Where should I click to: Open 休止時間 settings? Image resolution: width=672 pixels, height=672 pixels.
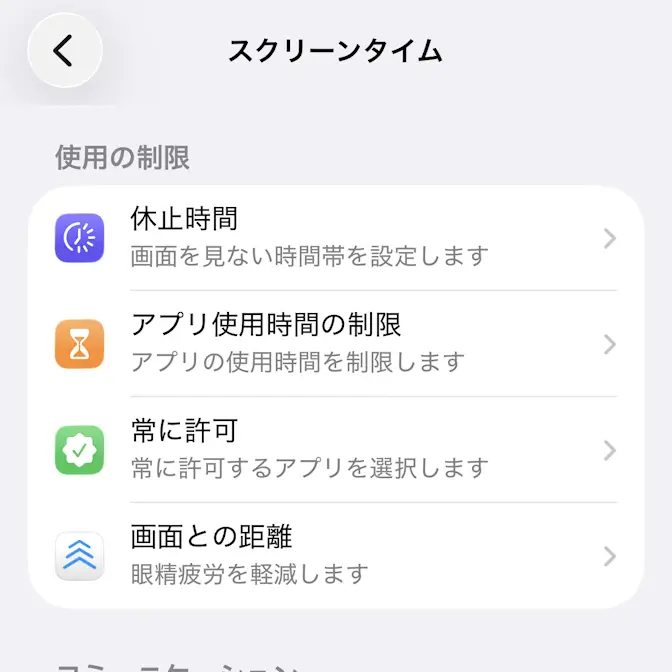click(336, 238)
